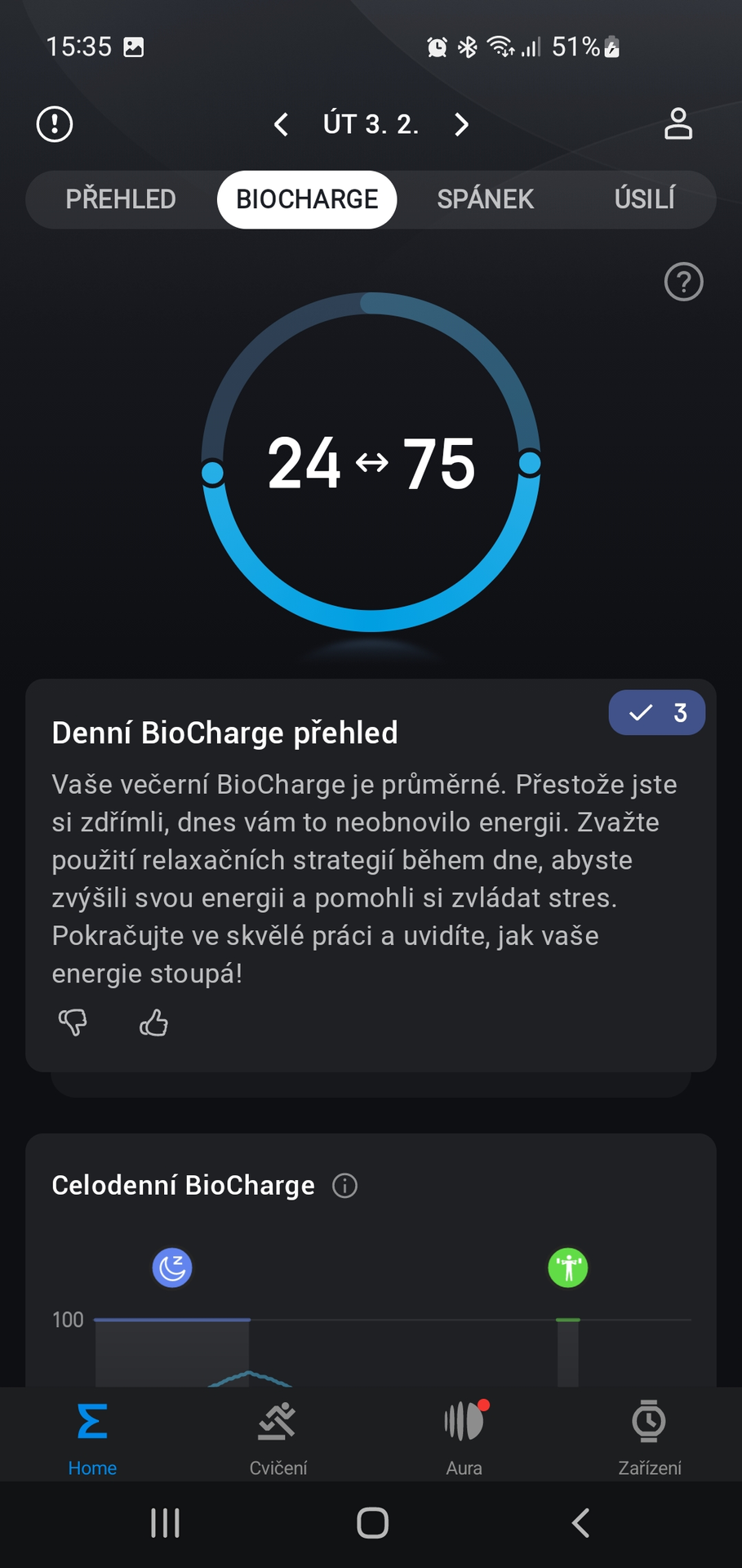Switch to the Aura section
The image size is (742, 1568).
(x=464, y=1435)
